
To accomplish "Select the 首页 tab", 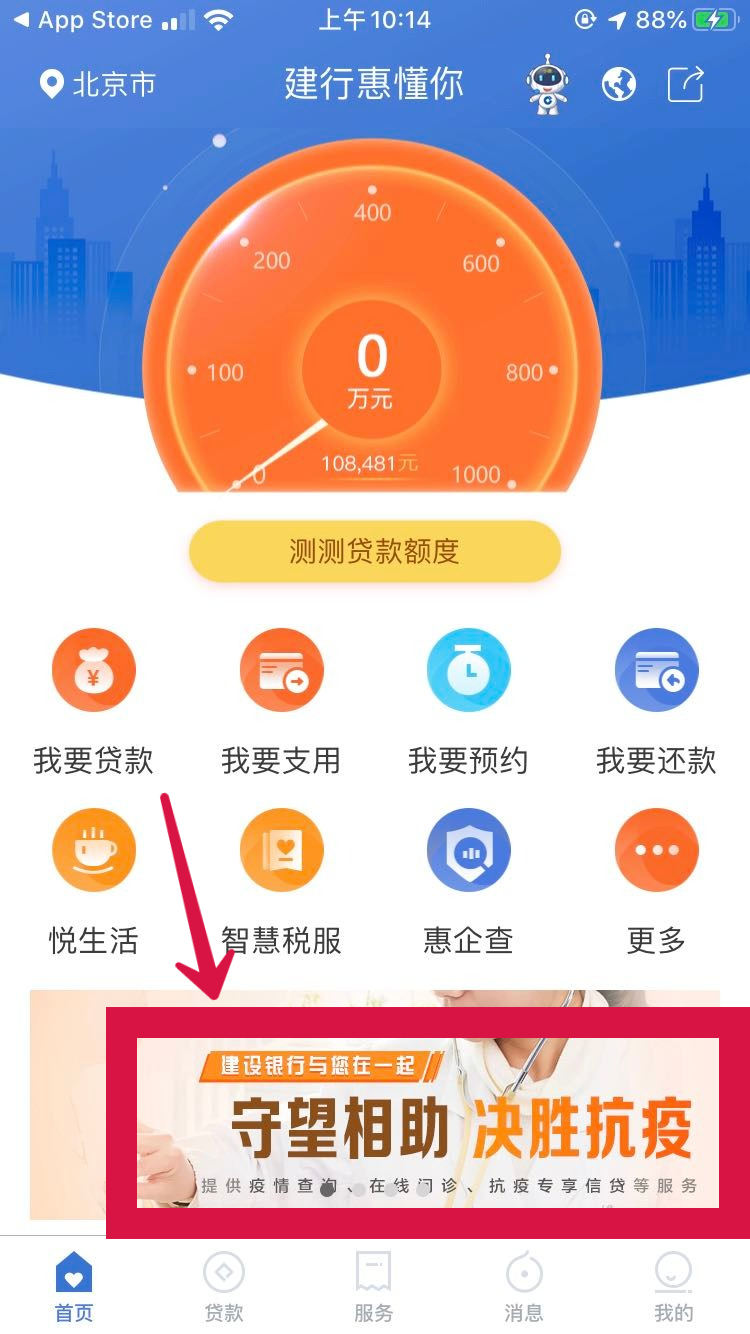I will [x=74, y=1287].
